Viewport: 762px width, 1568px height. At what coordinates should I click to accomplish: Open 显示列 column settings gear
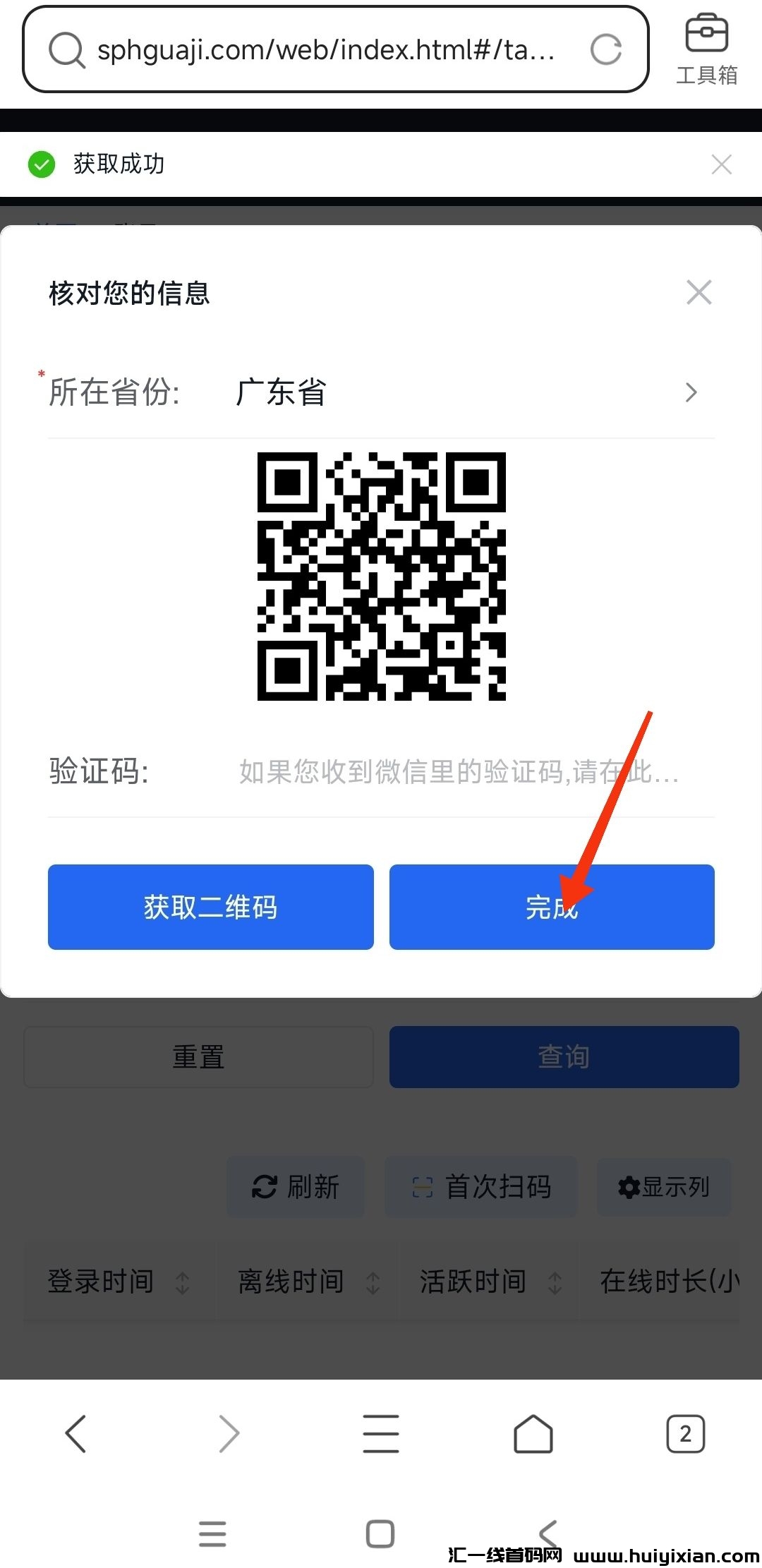(663, 1187)
